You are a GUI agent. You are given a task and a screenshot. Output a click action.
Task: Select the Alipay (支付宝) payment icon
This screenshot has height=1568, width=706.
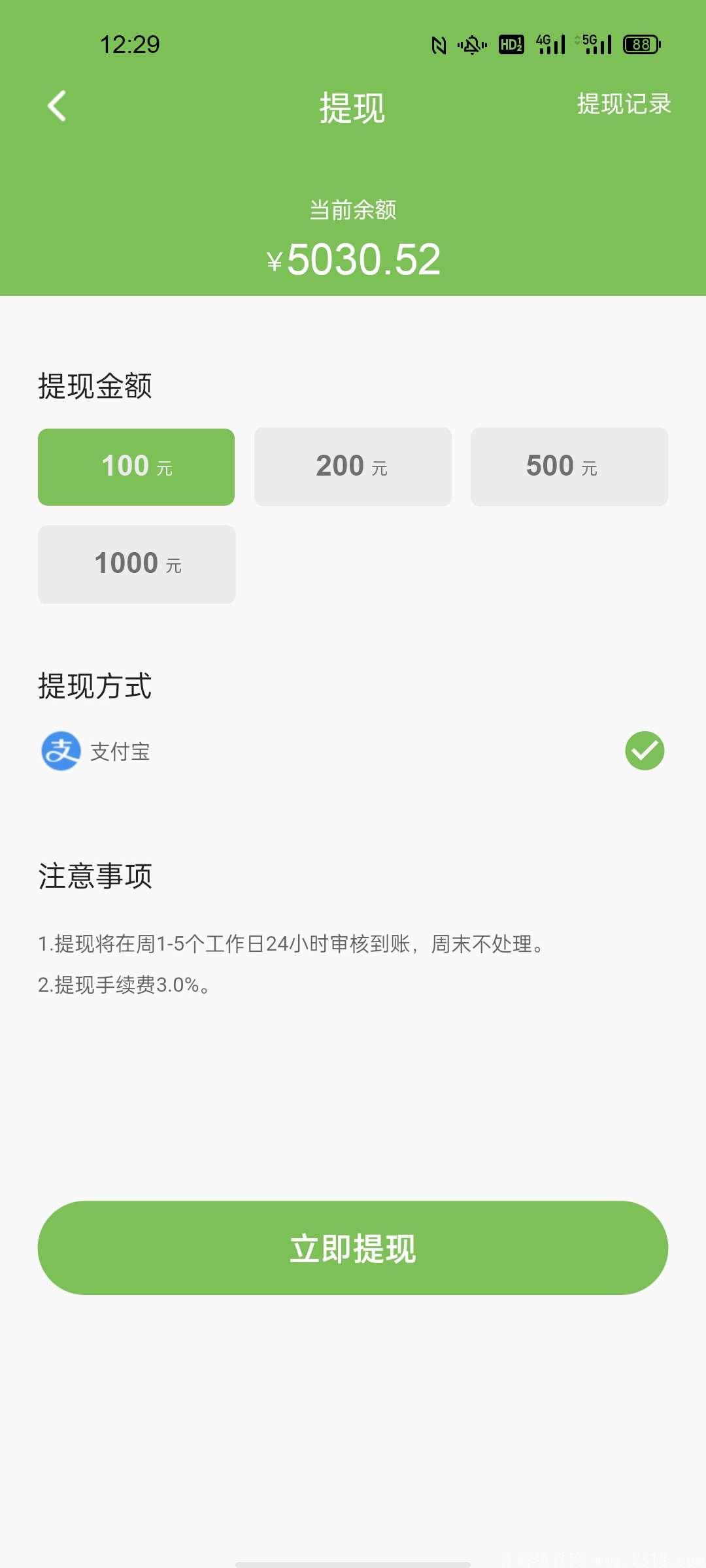[x=59, y=751]
